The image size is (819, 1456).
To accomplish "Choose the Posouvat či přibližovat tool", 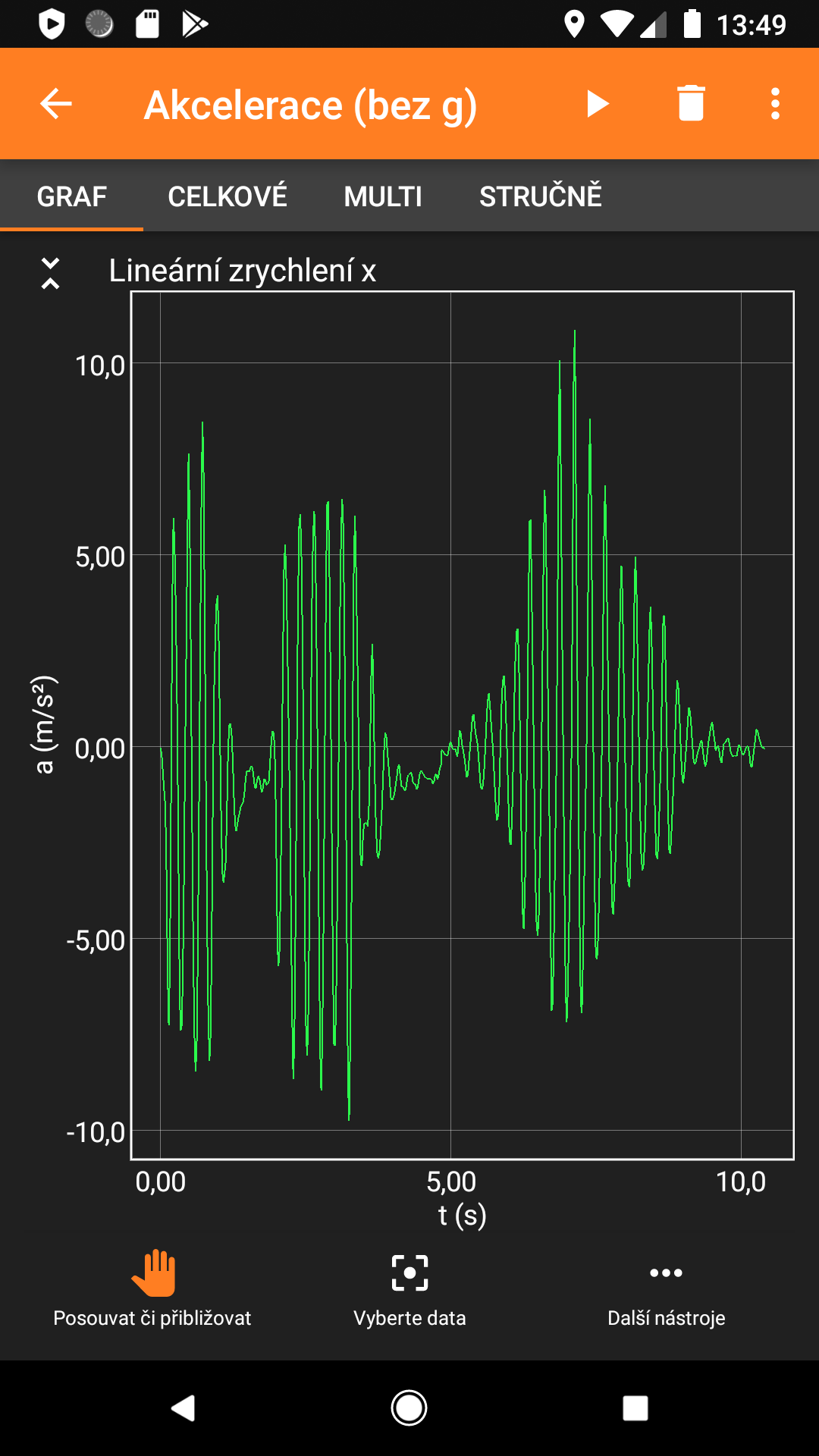I will 152,1288.
